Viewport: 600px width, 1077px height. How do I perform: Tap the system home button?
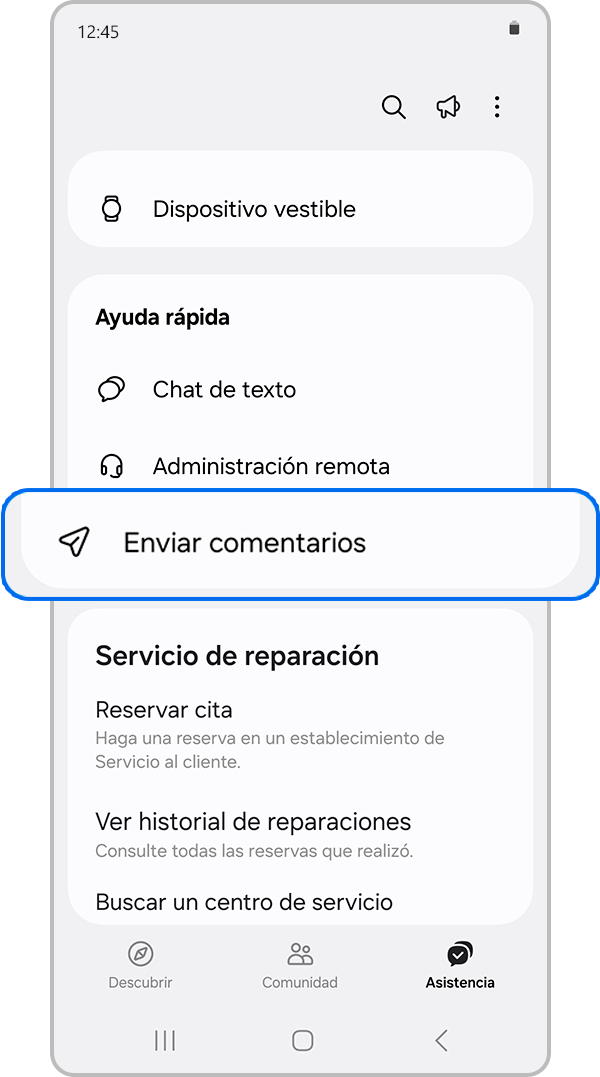[302, 1040]
